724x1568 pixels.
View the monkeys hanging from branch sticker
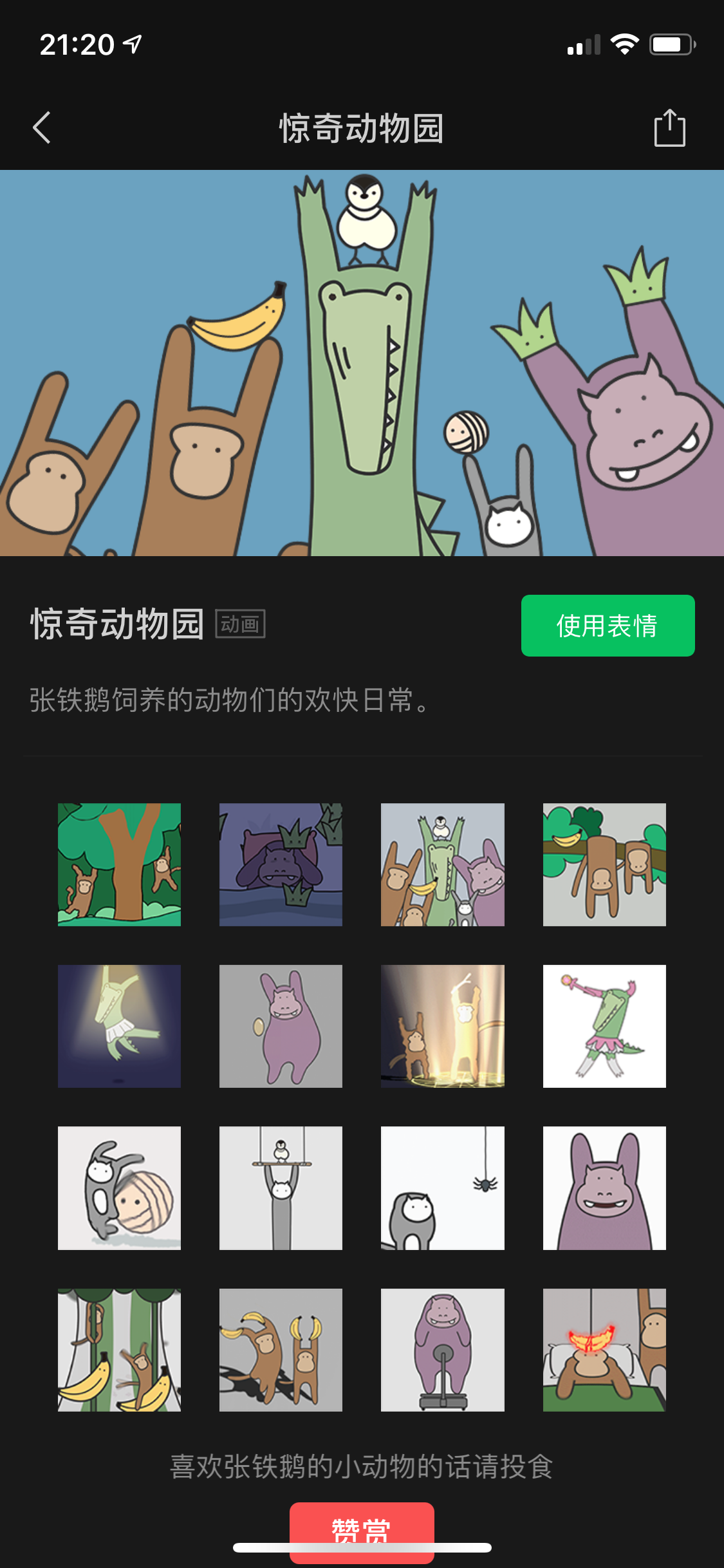click(x=604, y=864)
